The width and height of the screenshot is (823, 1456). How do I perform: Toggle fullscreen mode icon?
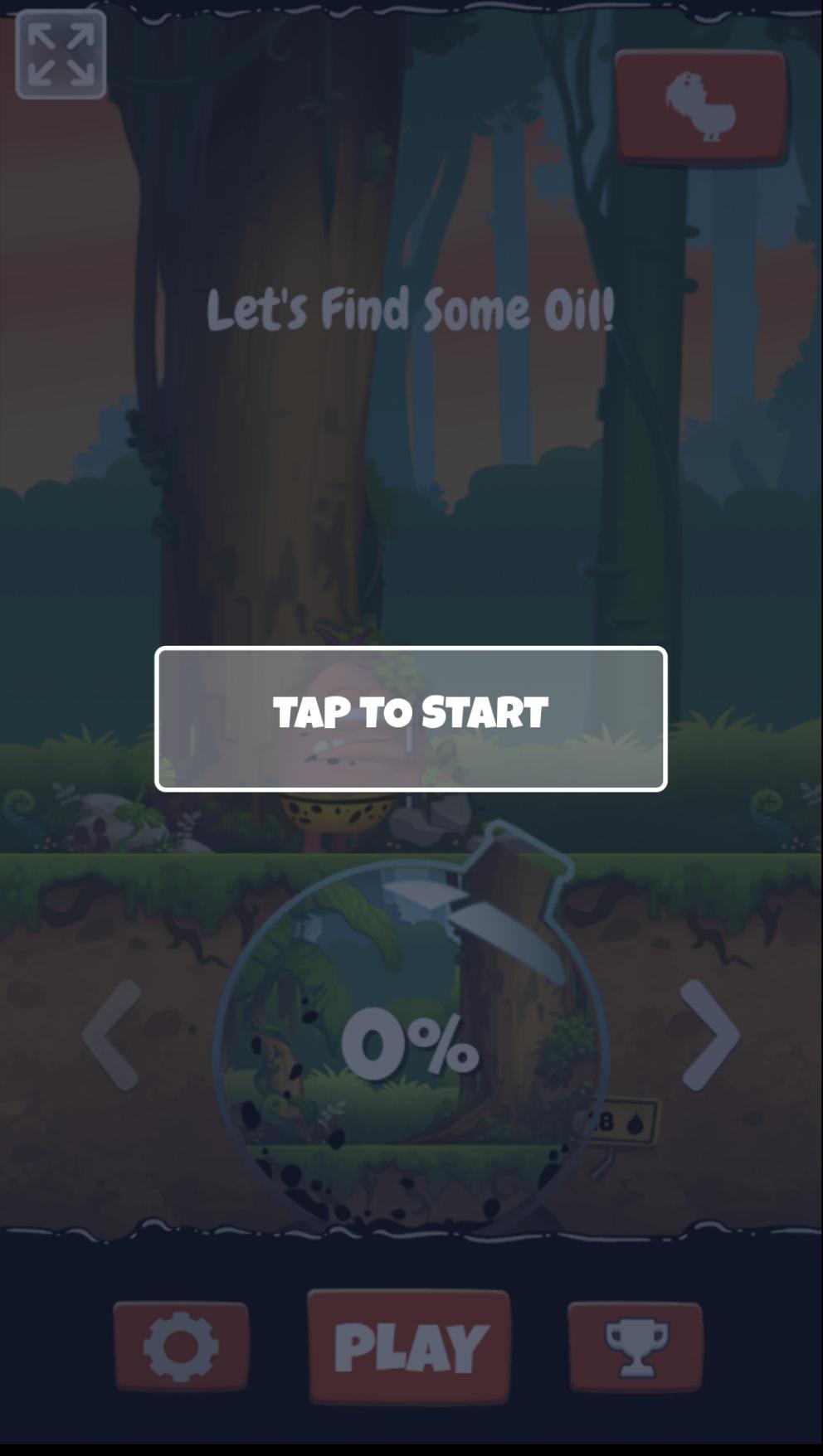tap(61, 55)
